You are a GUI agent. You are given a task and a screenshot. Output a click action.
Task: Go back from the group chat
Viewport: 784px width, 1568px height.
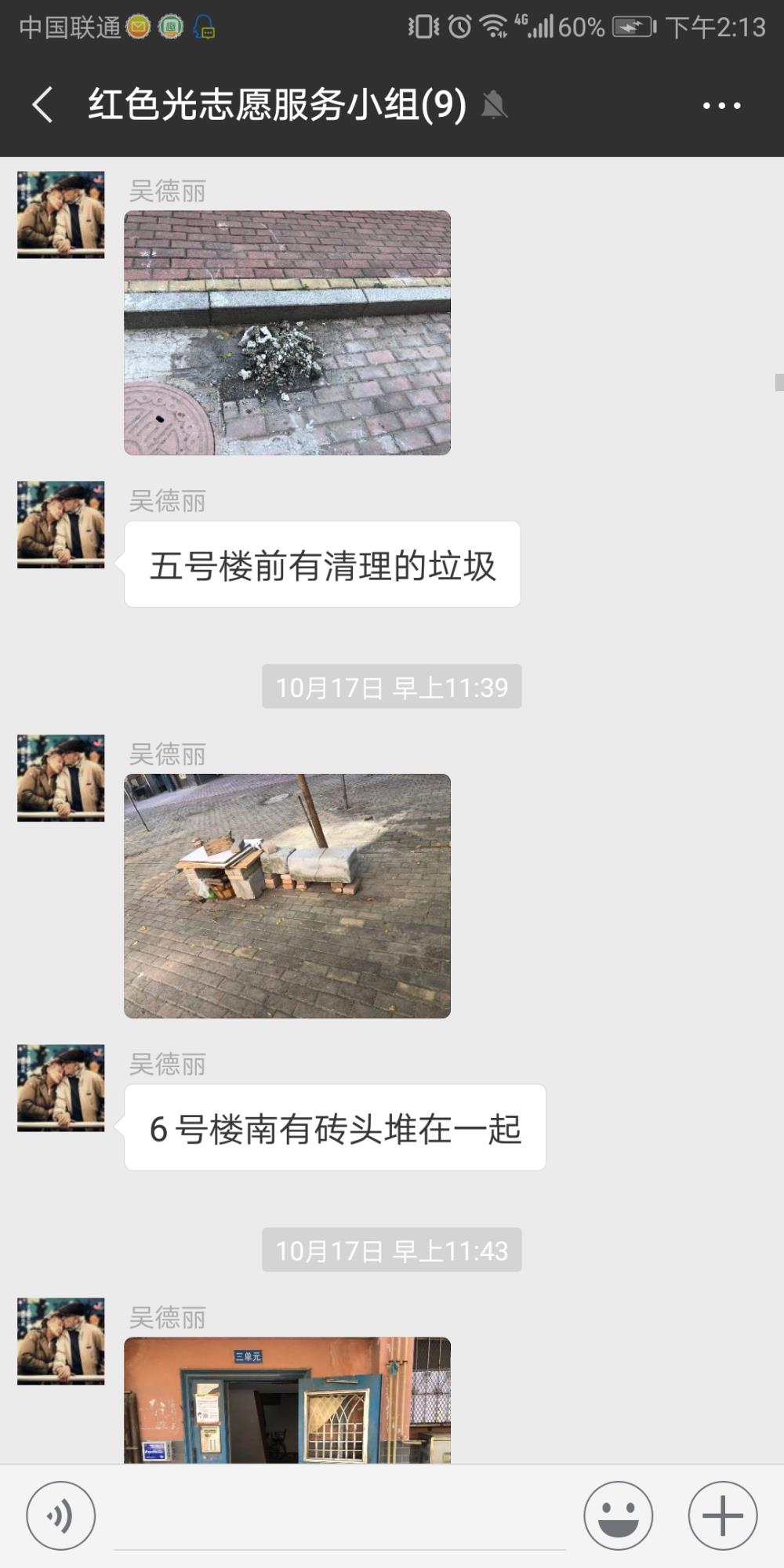(43, 105)
